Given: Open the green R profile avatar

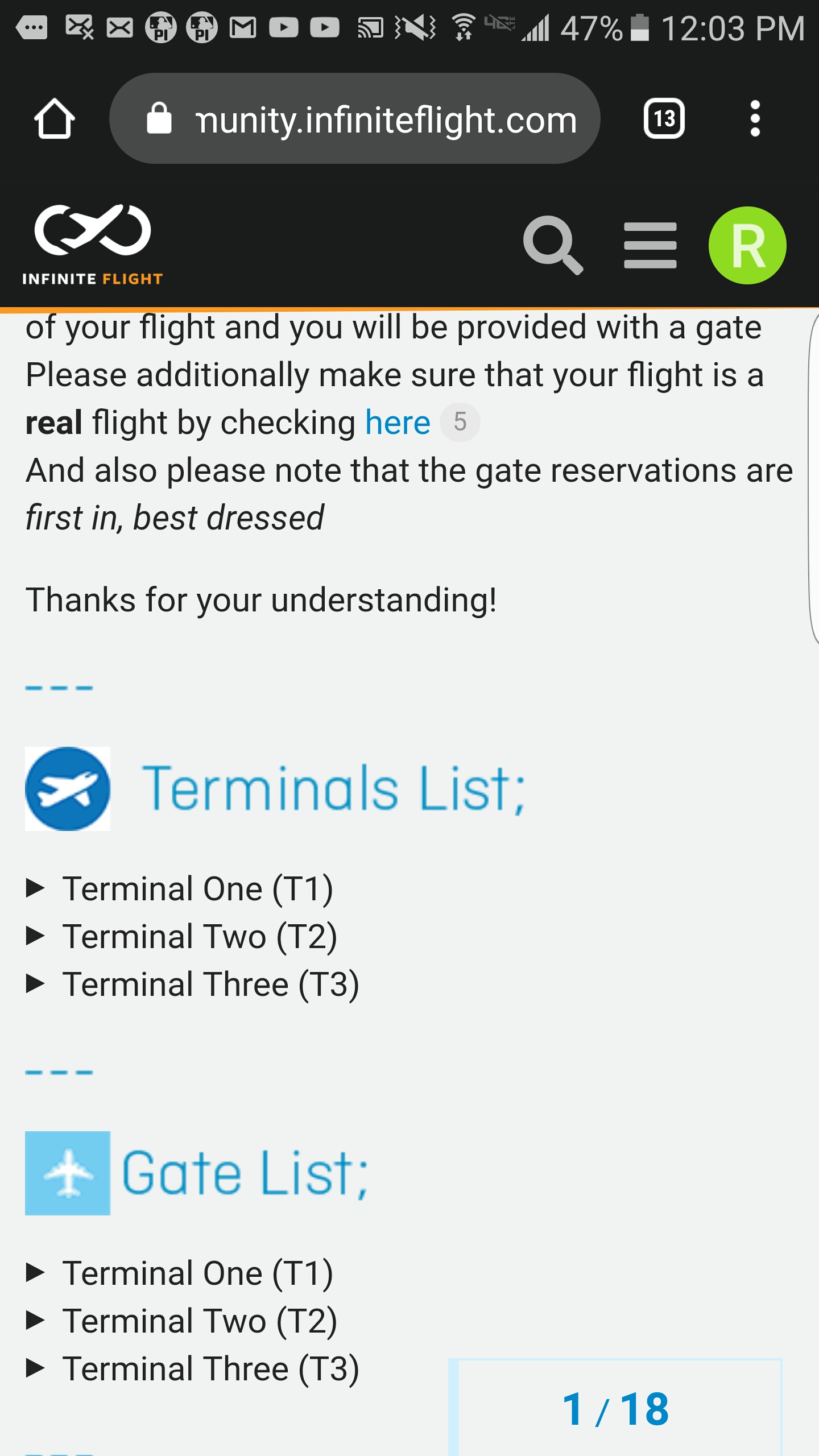Looking at the screenshot, I should point(747,245).
